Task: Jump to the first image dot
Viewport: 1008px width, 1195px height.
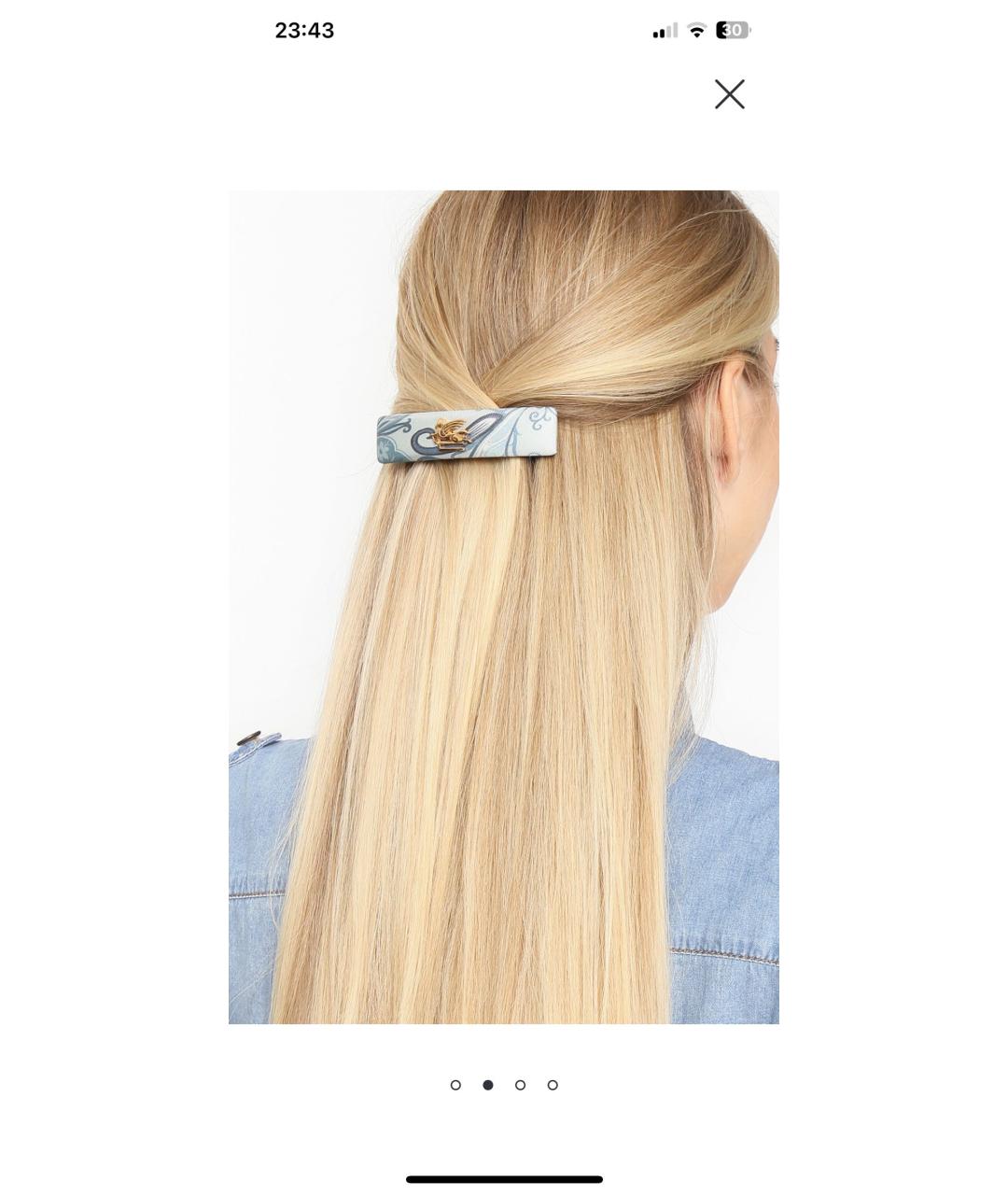Action: point(455,1085)
